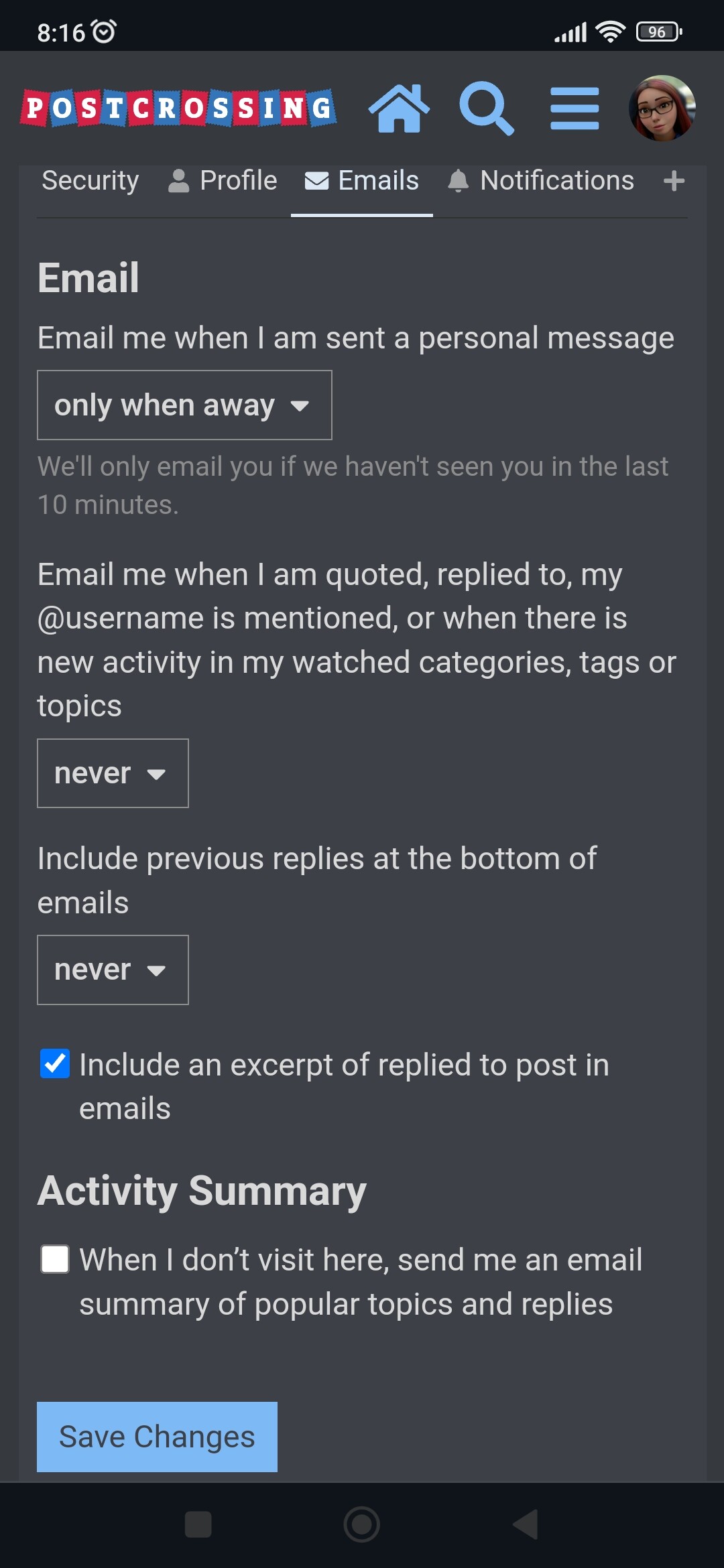Select the Emails tab
Screen dimensions: 724x1568
tap(362, 181)
